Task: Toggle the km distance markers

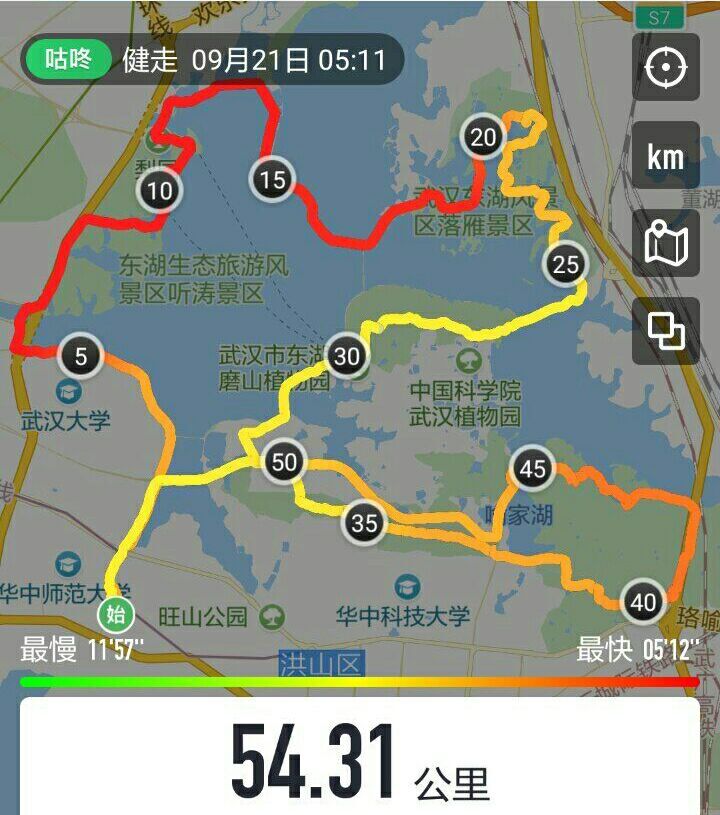Action: tap(665, 156)
